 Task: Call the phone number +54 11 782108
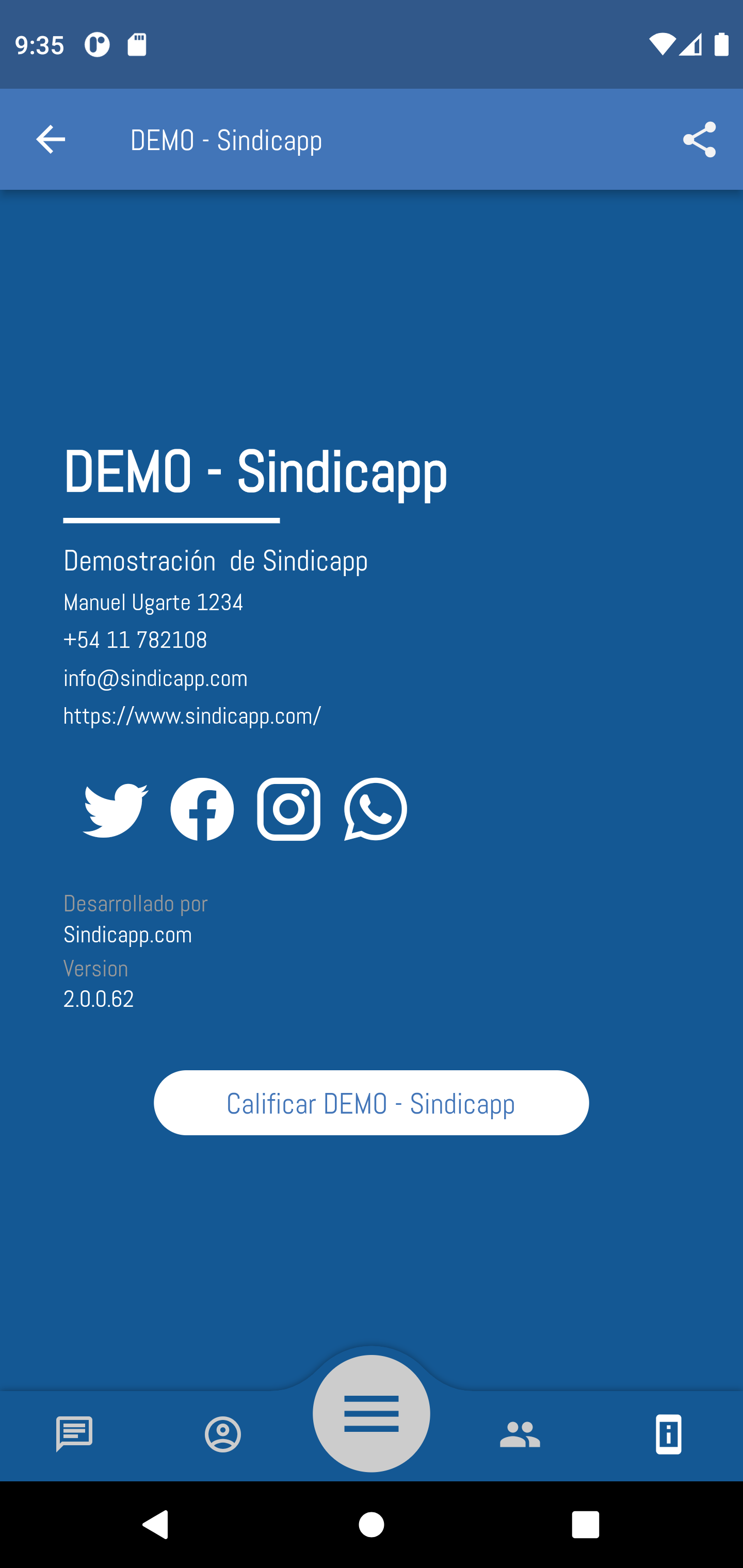coord(135,640)
